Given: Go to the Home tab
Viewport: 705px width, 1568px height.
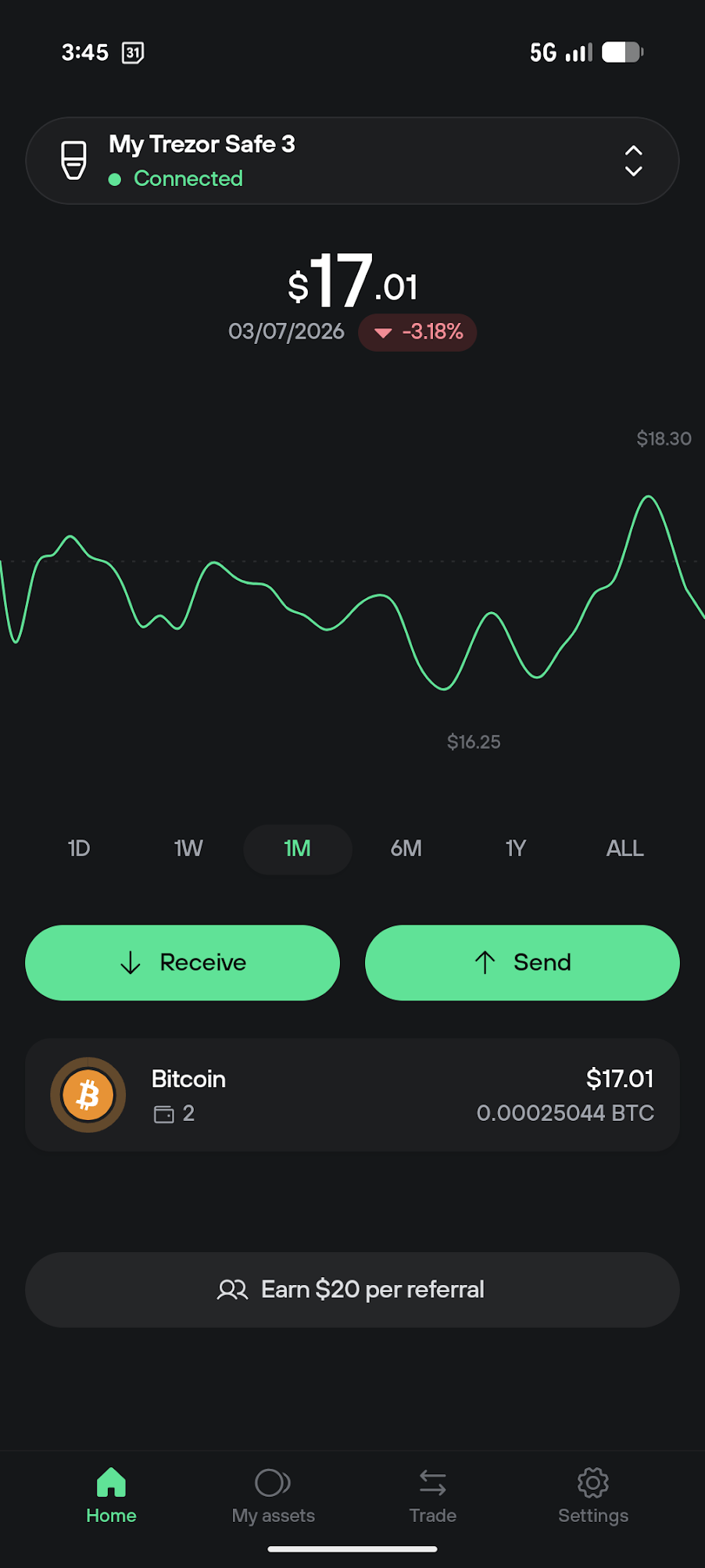Looking at the screenshot, I should pyautogui.click(x=111, y=1495).
